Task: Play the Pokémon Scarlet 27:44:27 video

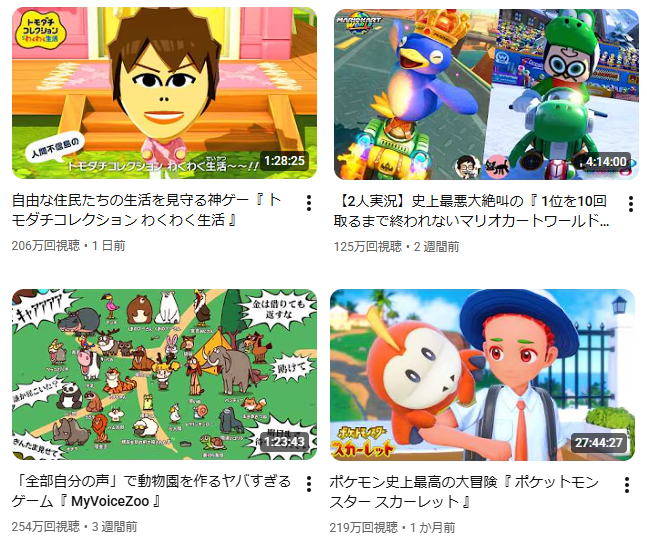Action: (x=482, y=375)
